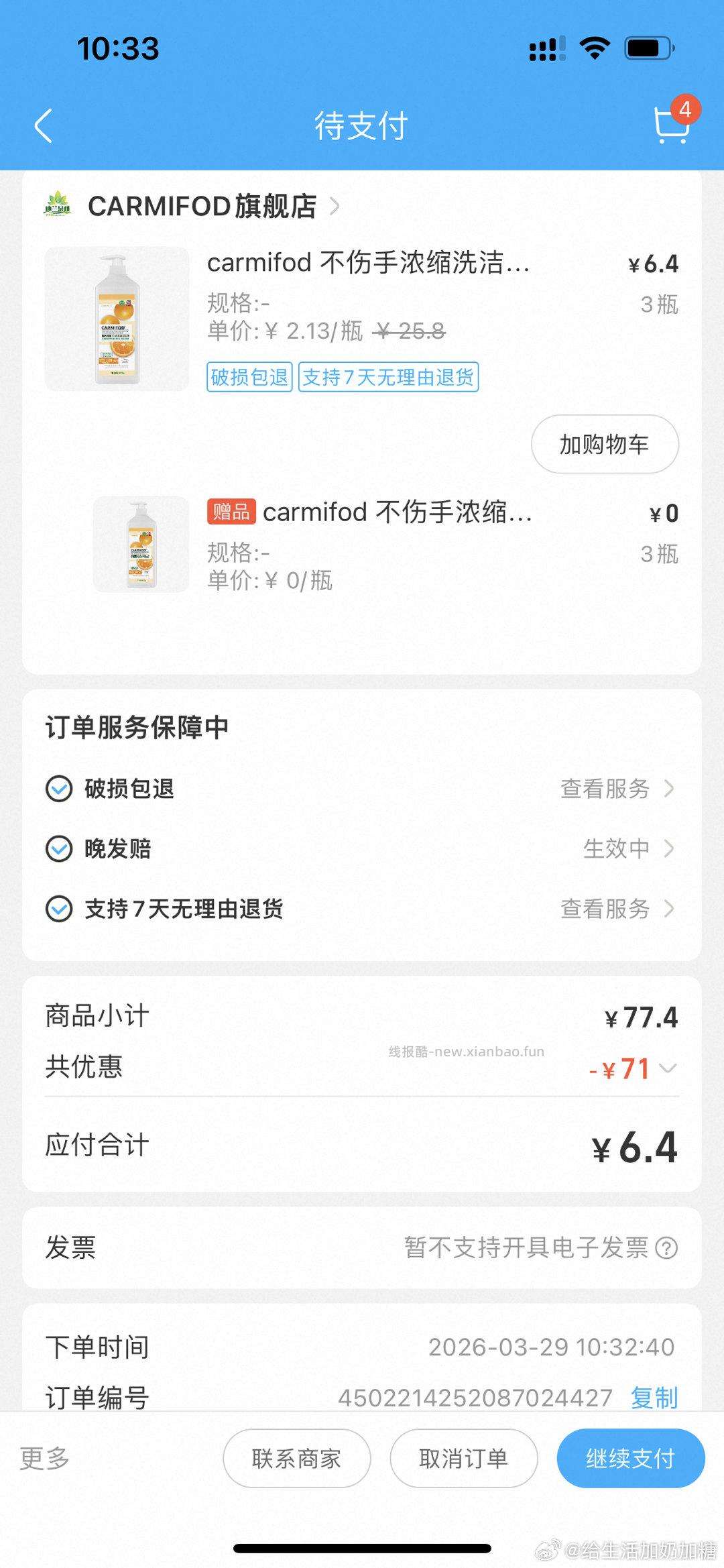Click the CARMIFOD store logo

tap(56, 206)
